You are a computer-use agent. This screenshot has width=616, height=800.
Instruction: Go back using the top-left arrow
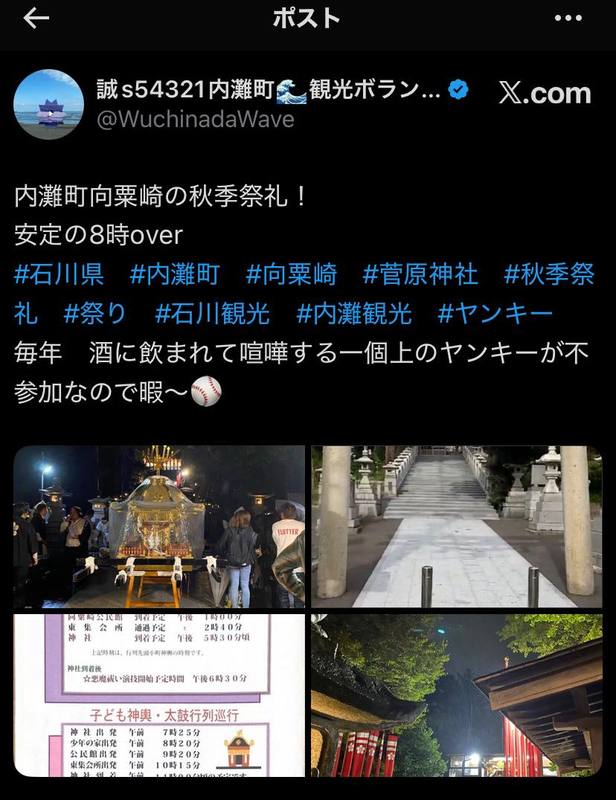(x=37, y=19)
